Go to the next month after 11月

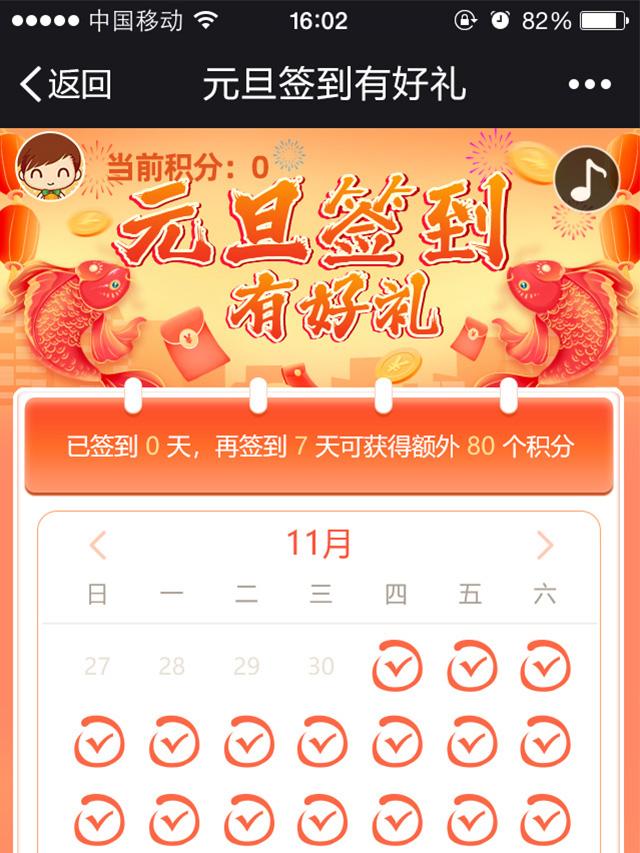point(544,545)
